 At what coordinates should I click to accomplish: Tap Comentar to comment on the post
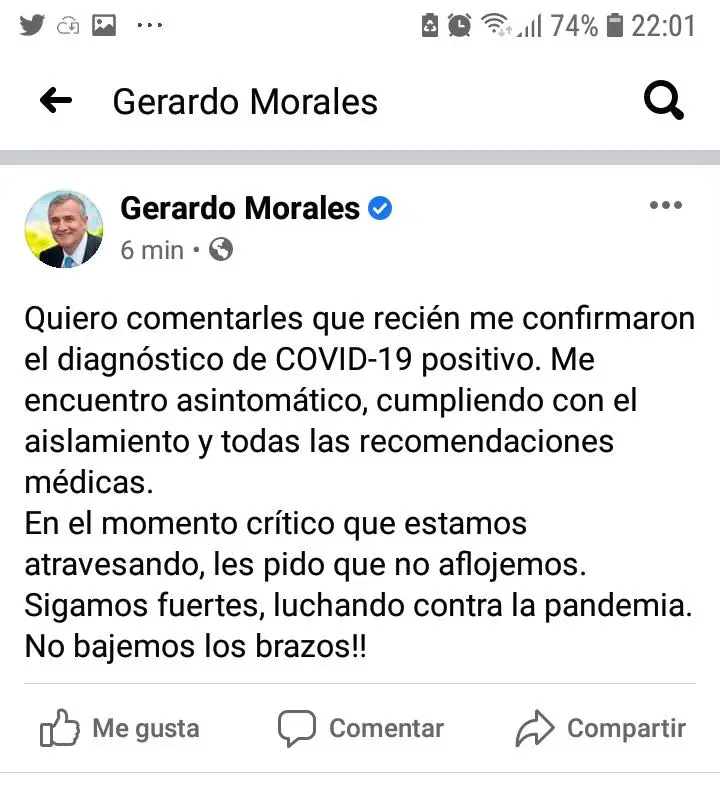(361, 729)
